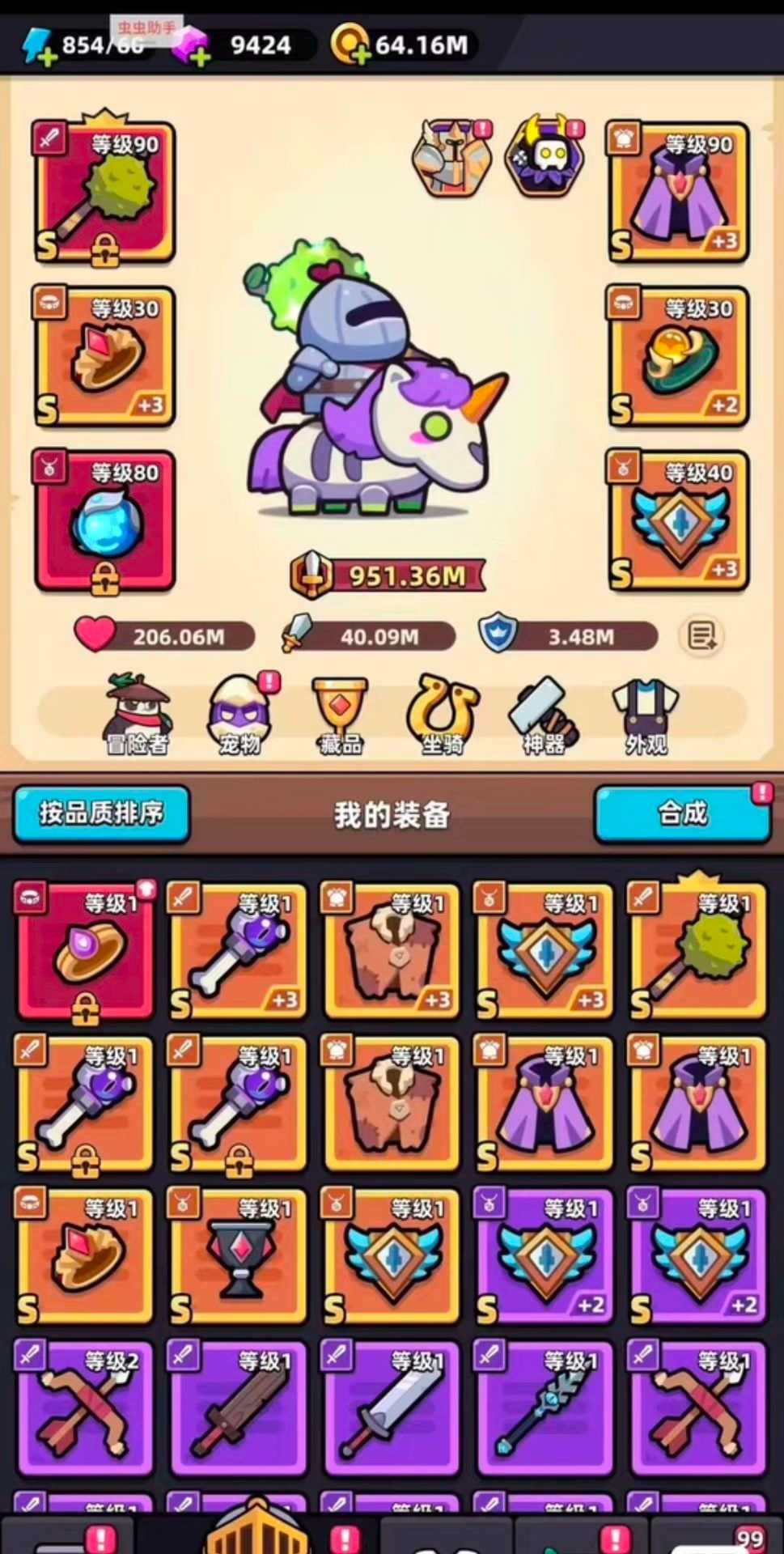Open the synthesis (合成) button
The image size is (784, 1554).
682,813
